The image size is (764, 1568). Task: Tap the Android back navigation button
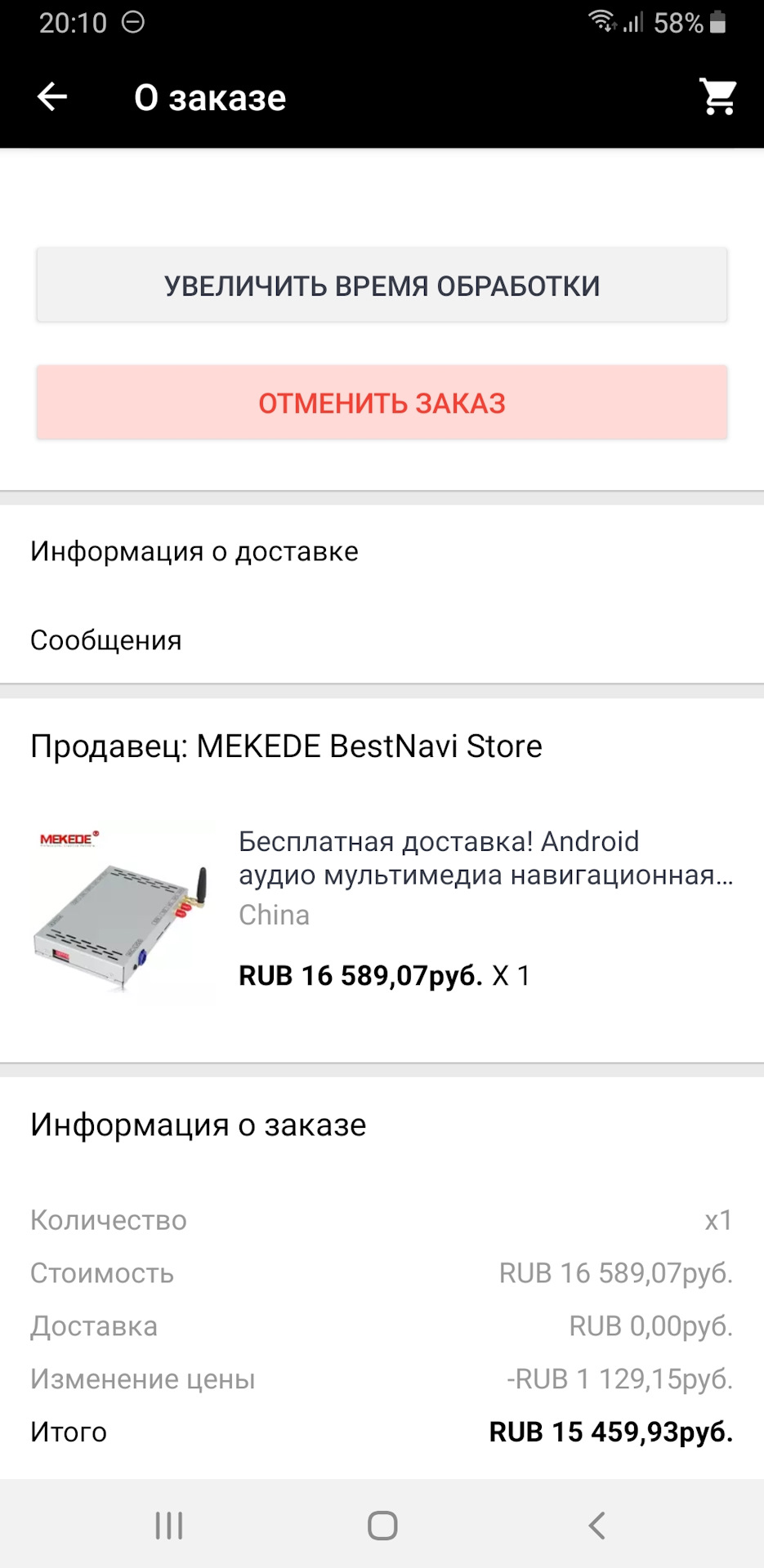pos(596,1524)
